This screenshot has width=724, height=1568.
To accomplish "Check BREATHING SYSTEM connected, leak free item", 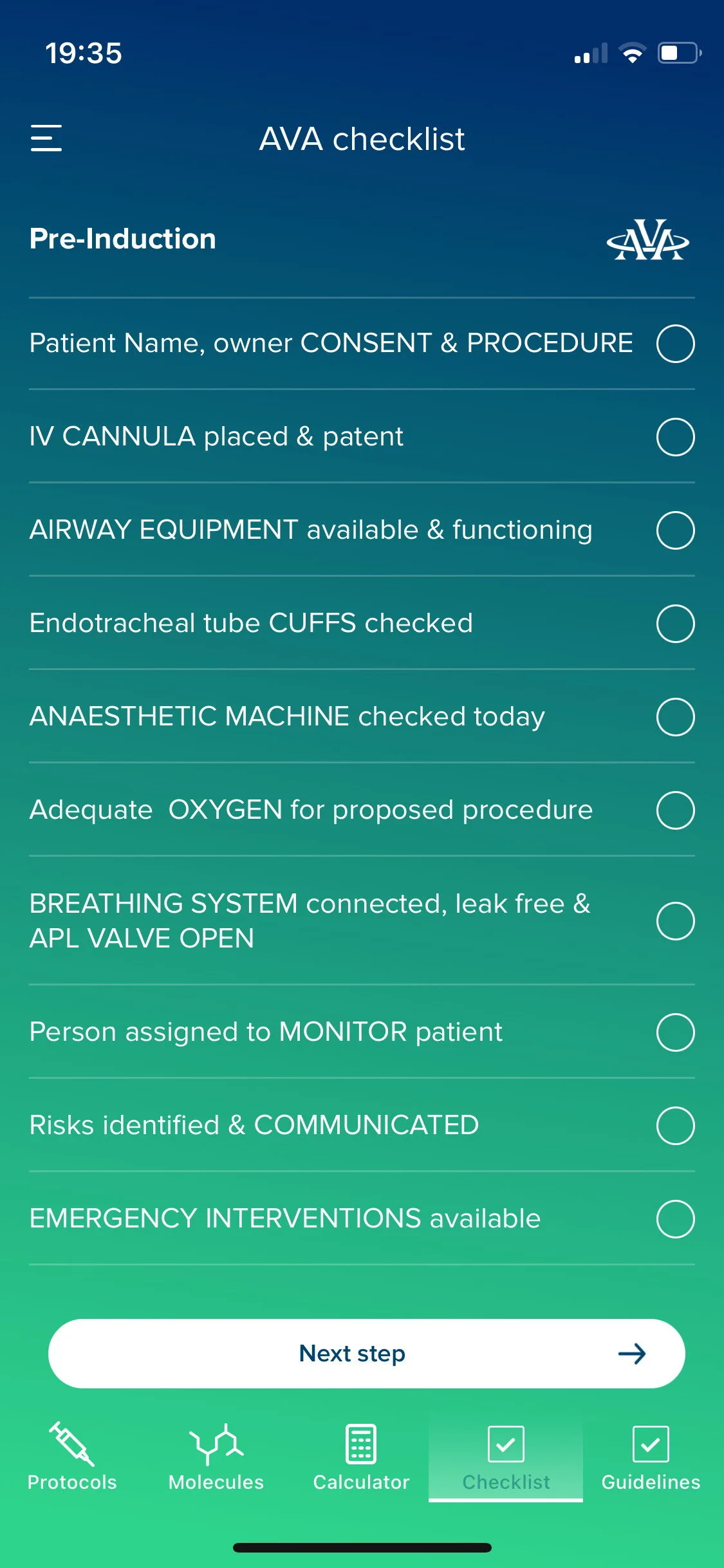I will click(x=675, y=921).
